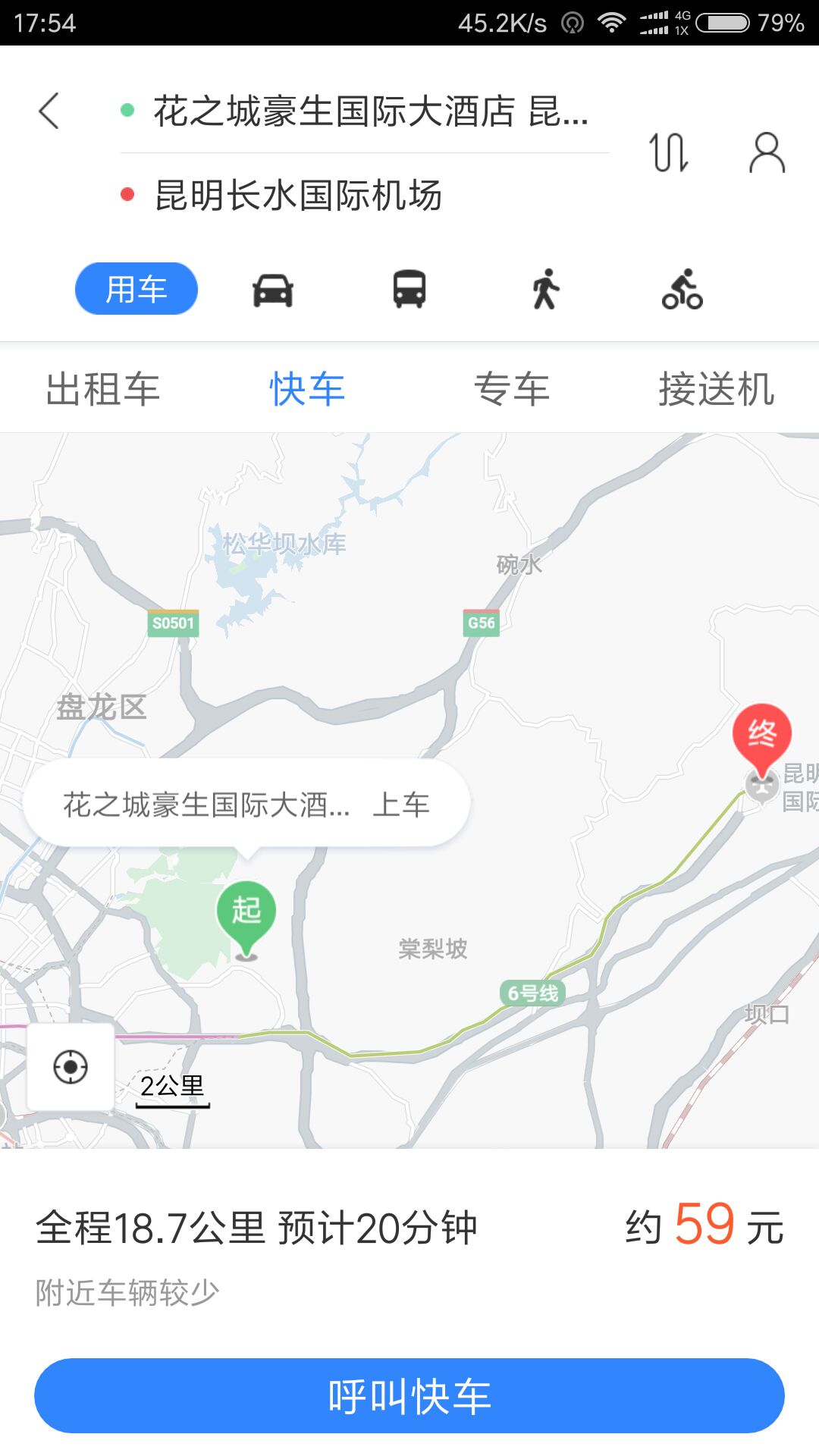
Task: Tap 呼叫快车 to call a car
Action: 409,1395
